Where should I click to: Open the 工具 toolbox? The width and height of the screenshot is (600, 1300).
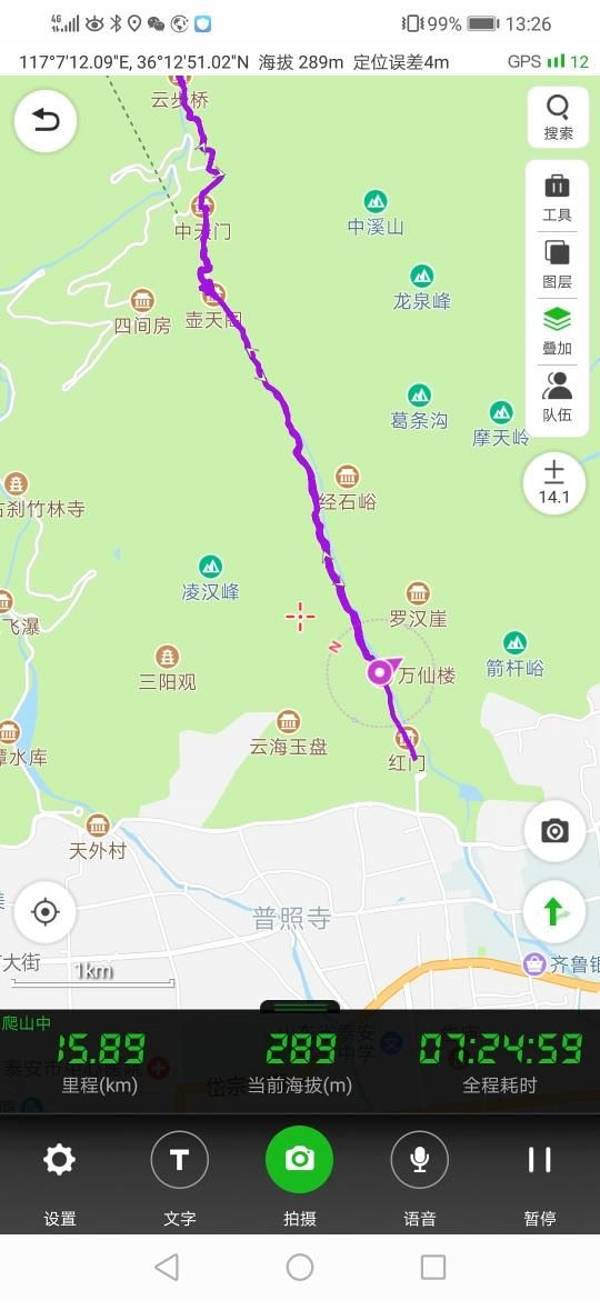tap(557, 197)
